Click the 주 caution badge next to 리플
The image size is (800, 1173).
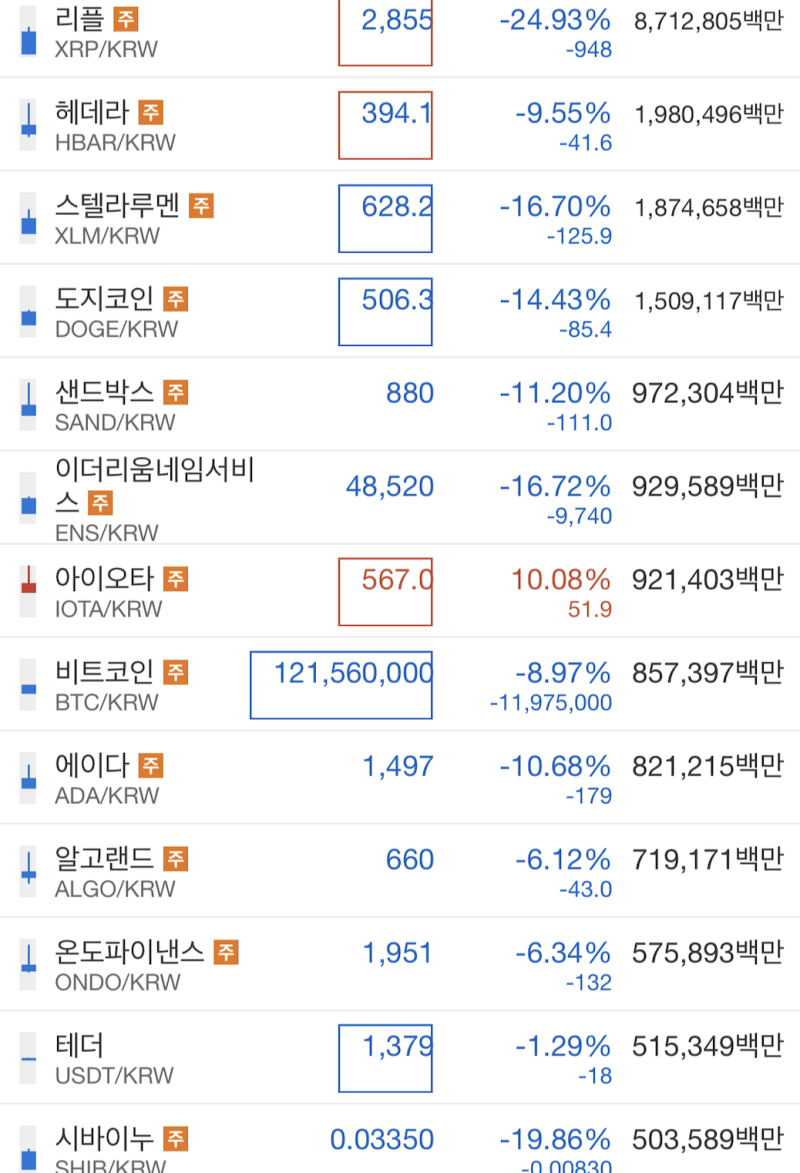124,18
